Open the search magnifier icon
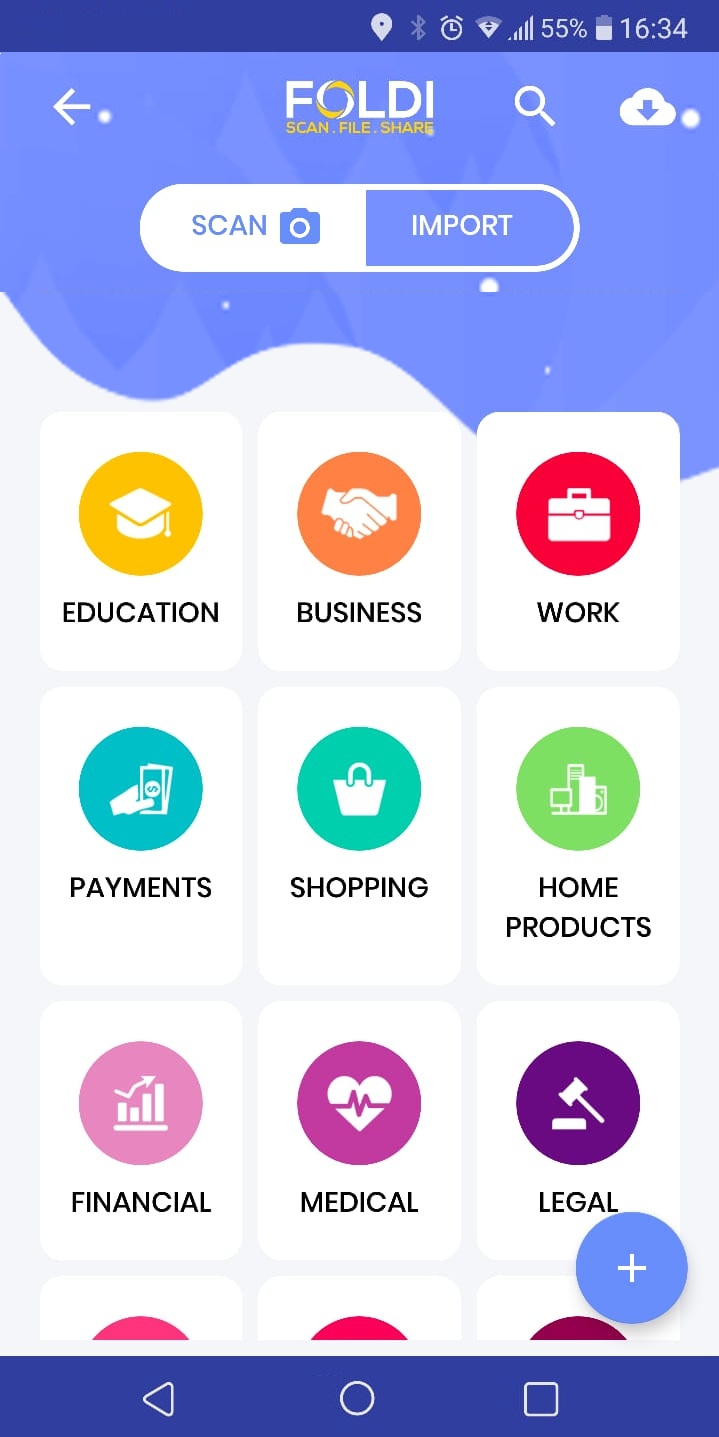 click(534, 106)
